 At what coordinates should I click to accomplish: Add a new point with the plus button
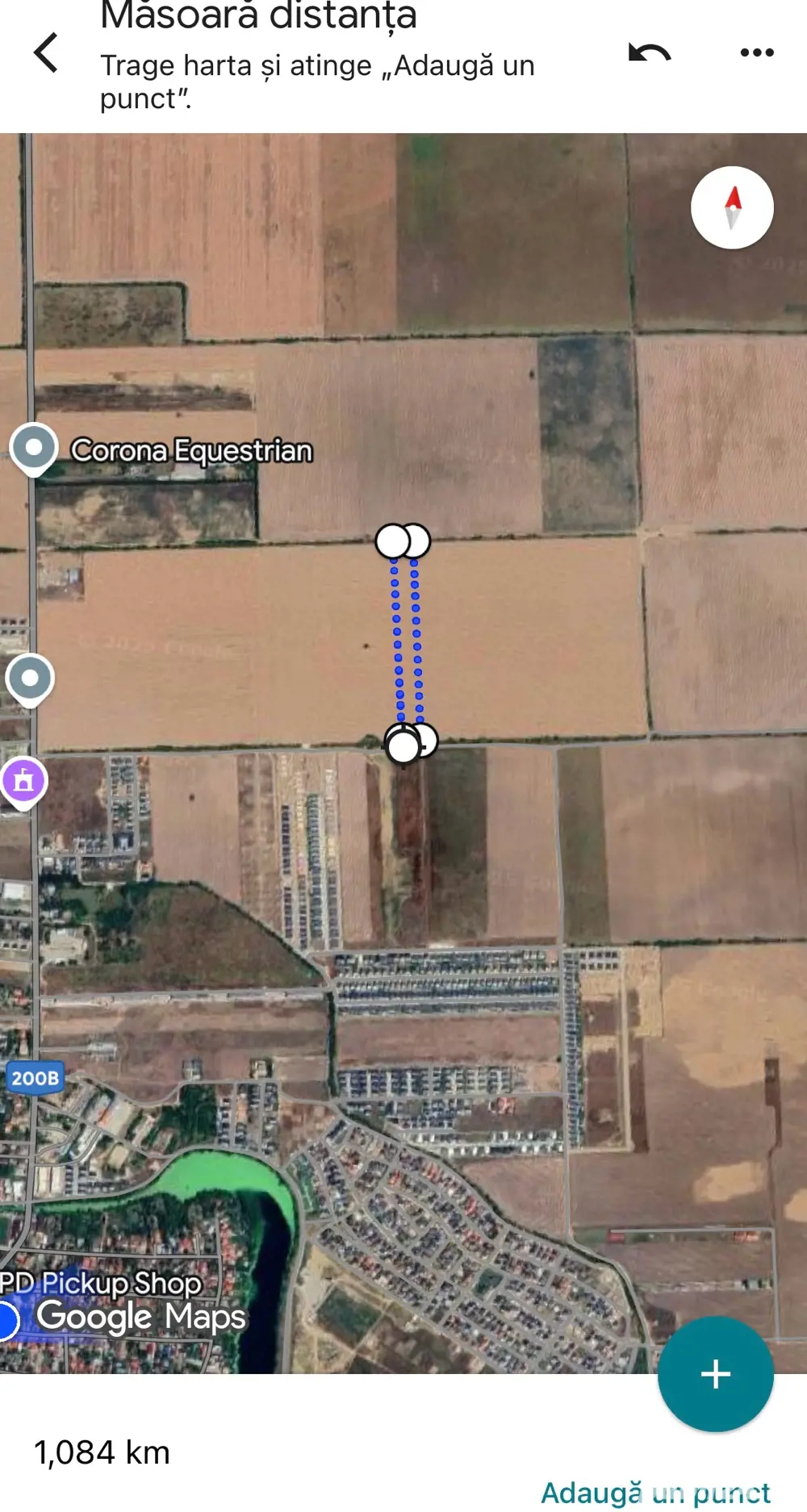[x=715, y=1374]
